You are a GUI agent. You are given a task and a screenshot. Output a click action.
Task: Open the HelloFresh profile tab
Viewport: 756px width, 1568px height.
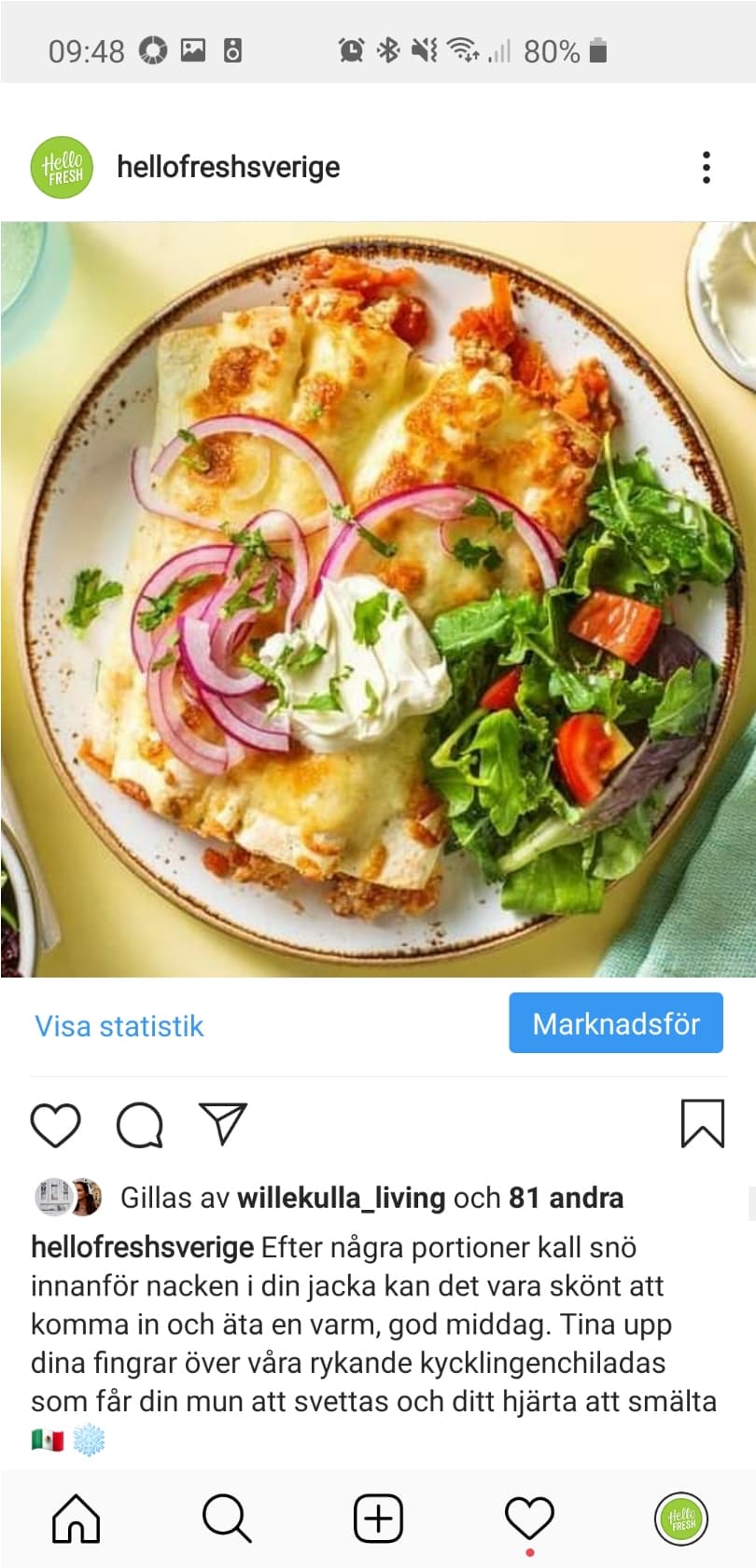coord(681,1519)
